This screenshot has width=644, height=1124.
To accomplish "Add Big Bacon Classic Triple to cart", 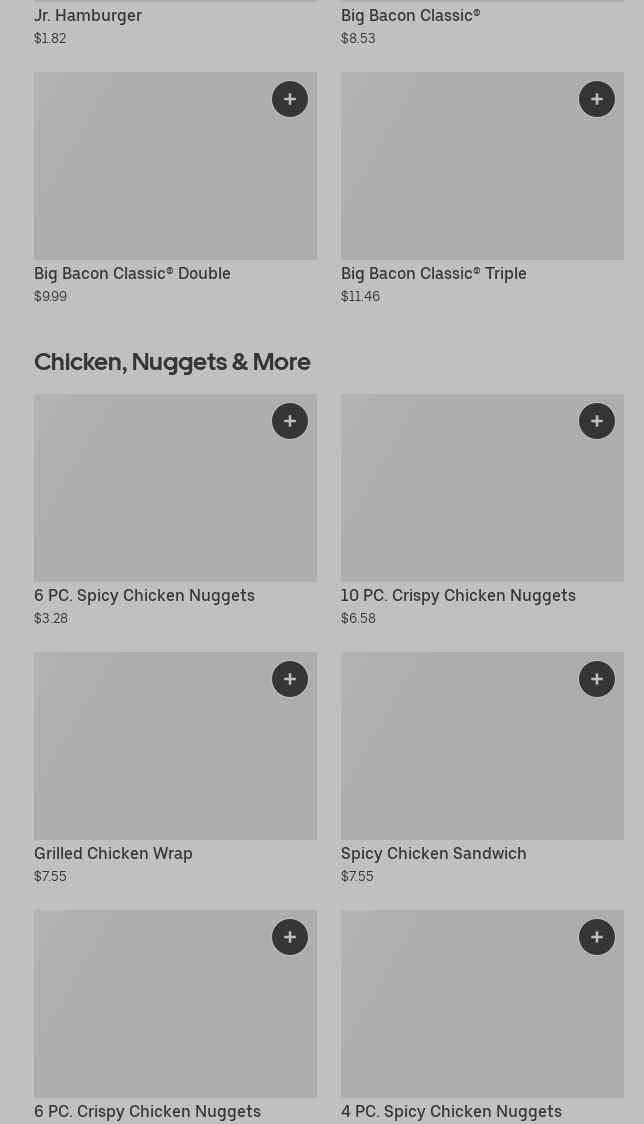I will coord(597,99).
